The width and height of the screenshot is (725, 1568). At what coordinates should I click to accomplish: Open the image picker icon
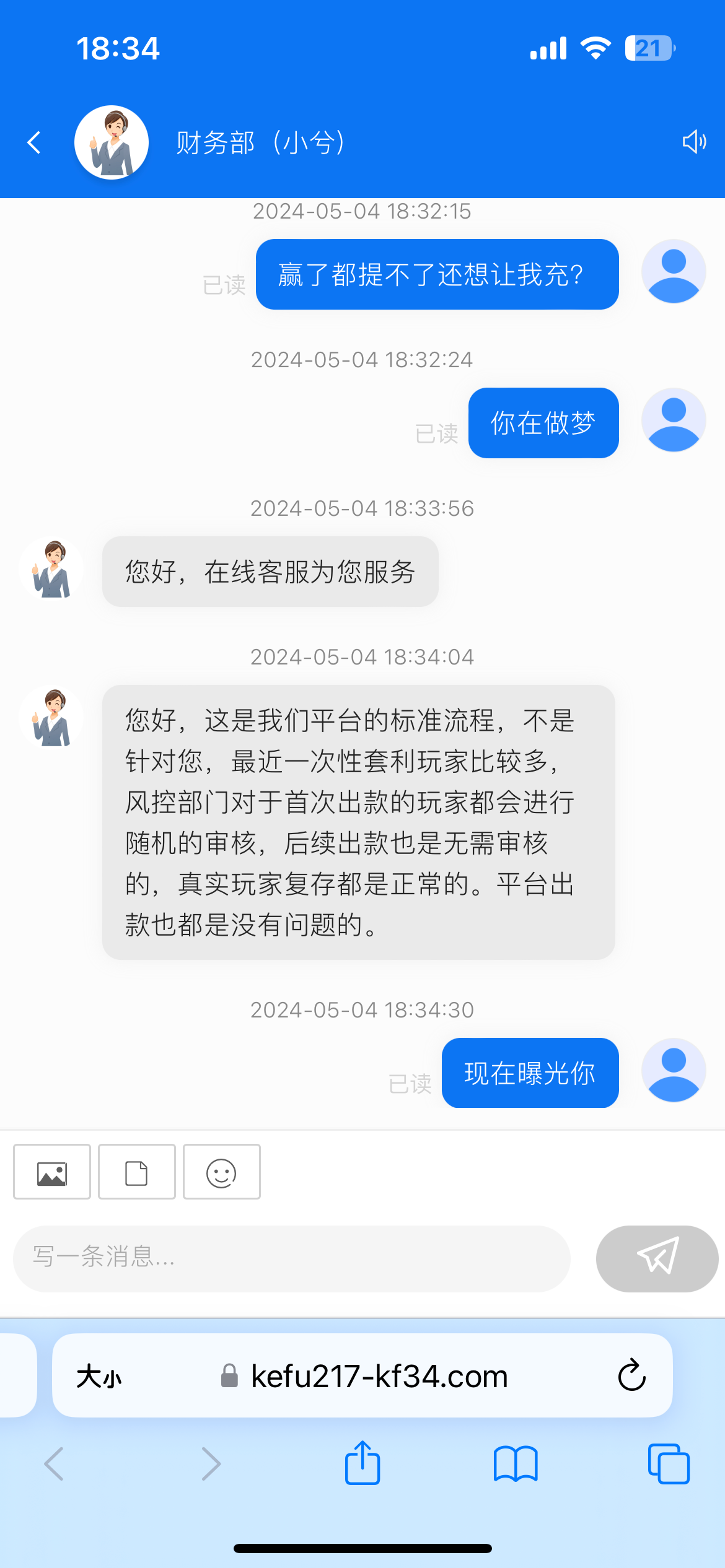51,1172
